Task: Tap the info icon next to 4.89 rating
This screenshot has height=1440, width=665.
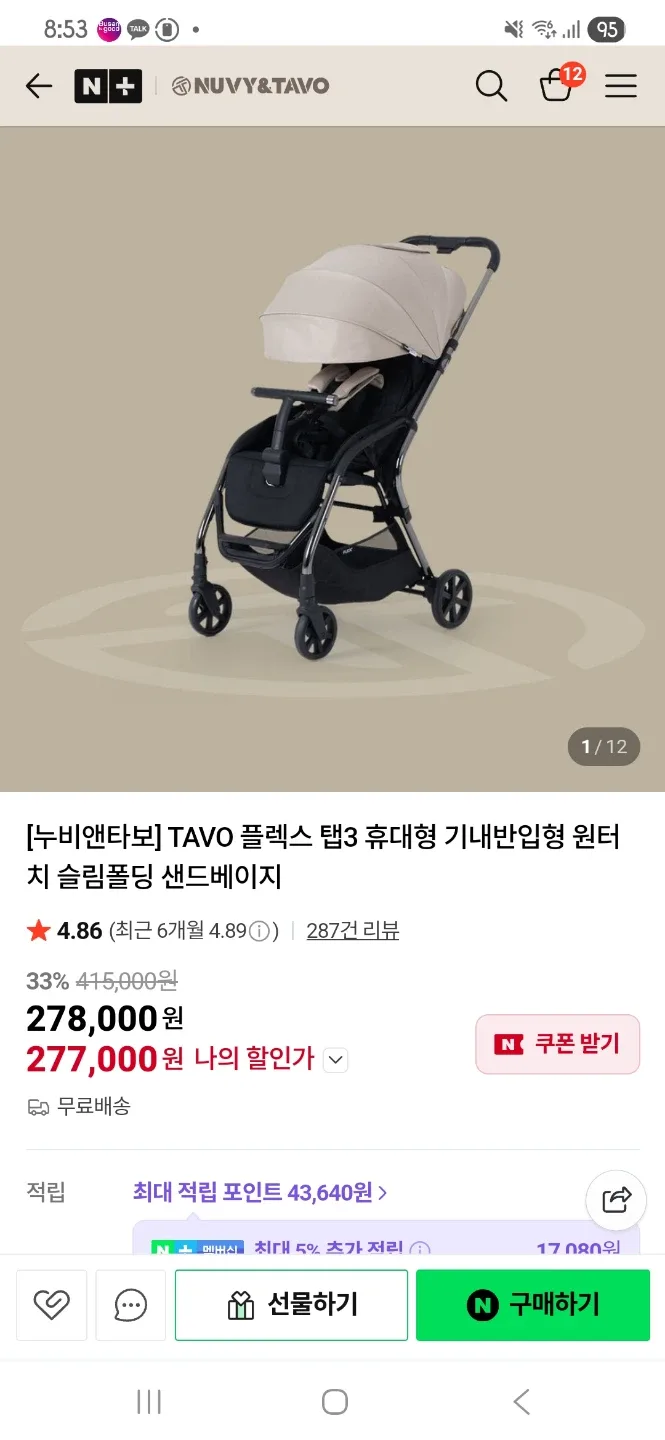Action: tap(259, 931)
